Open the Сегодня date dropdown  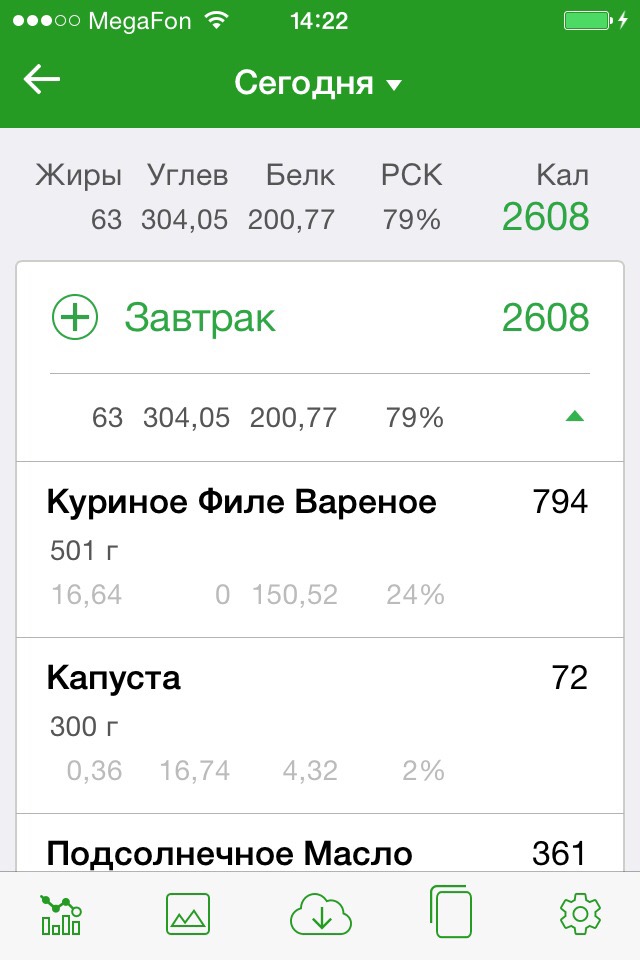point(318,83)
